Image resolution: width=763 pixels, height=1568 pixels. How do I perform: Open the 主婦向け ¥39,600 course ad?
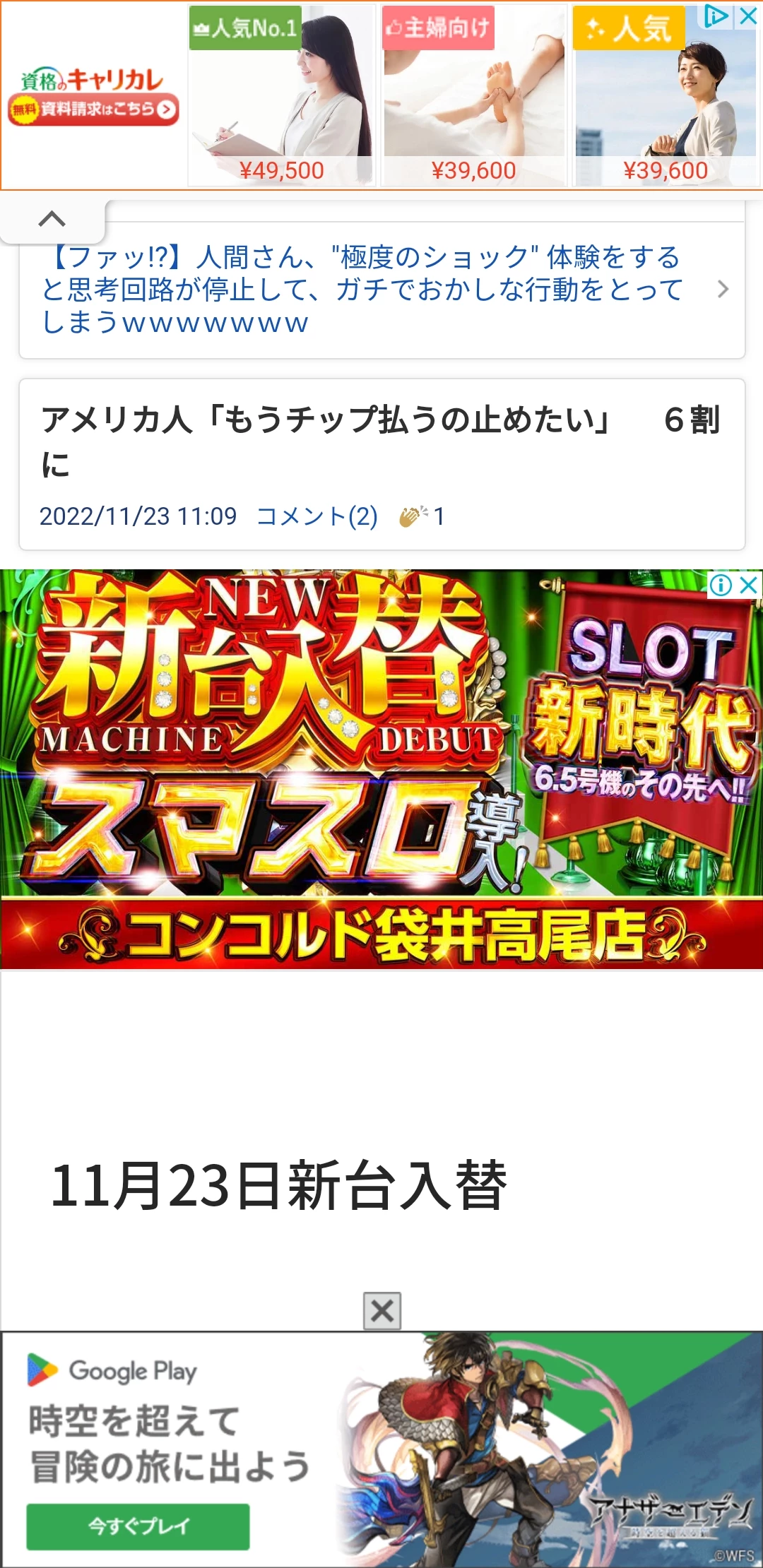(473, 95)
